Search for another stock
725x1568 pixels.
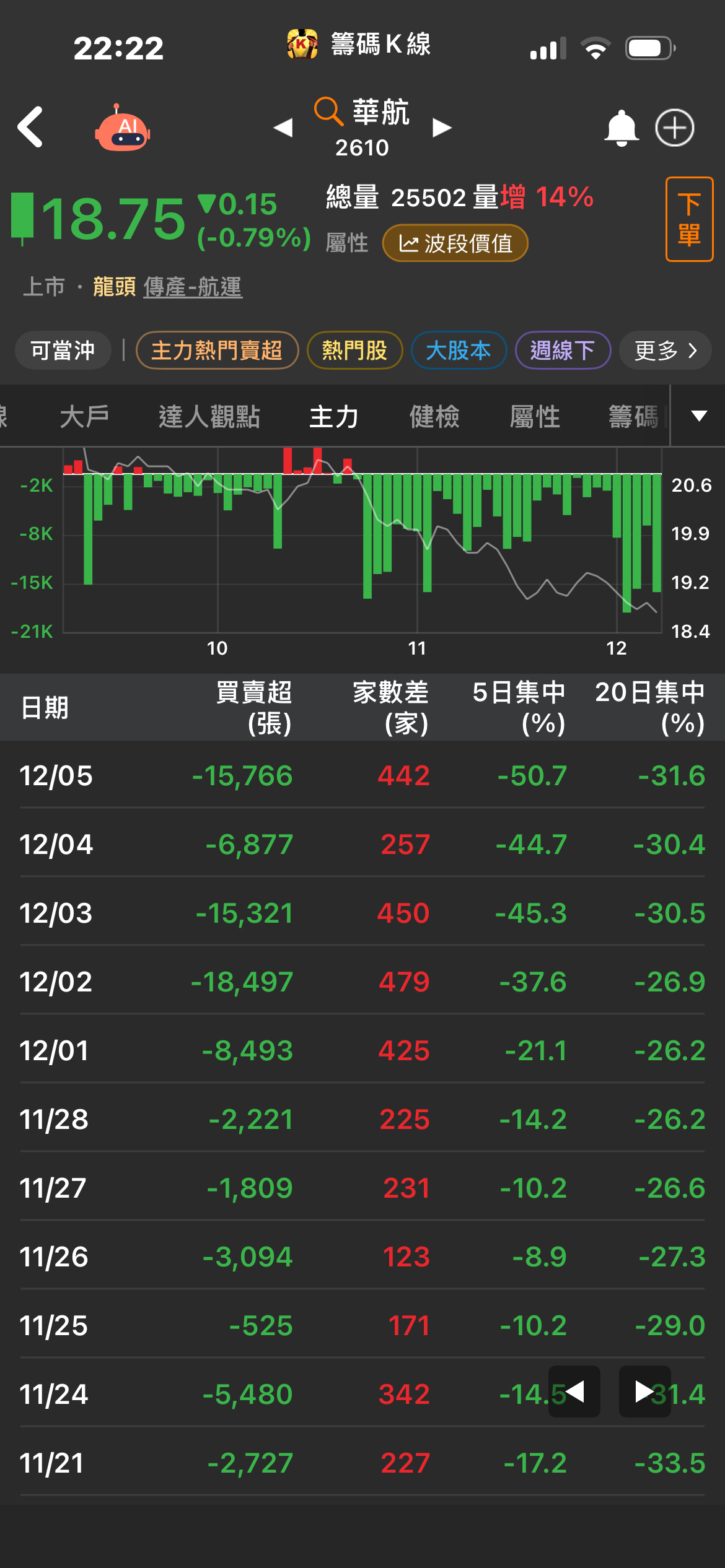coord(328,111)
